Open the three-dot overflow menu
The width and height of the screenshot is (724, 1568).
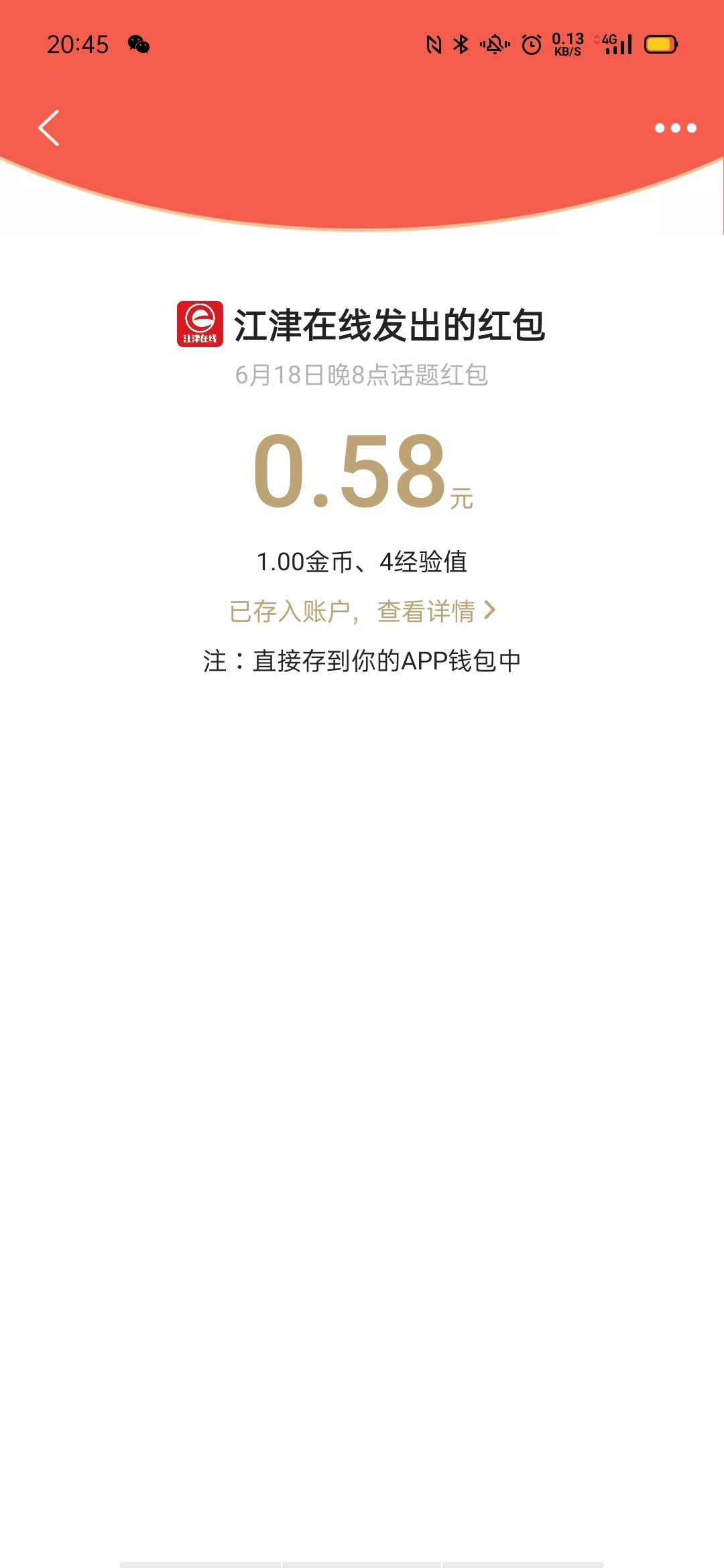[x=675, y=128]
